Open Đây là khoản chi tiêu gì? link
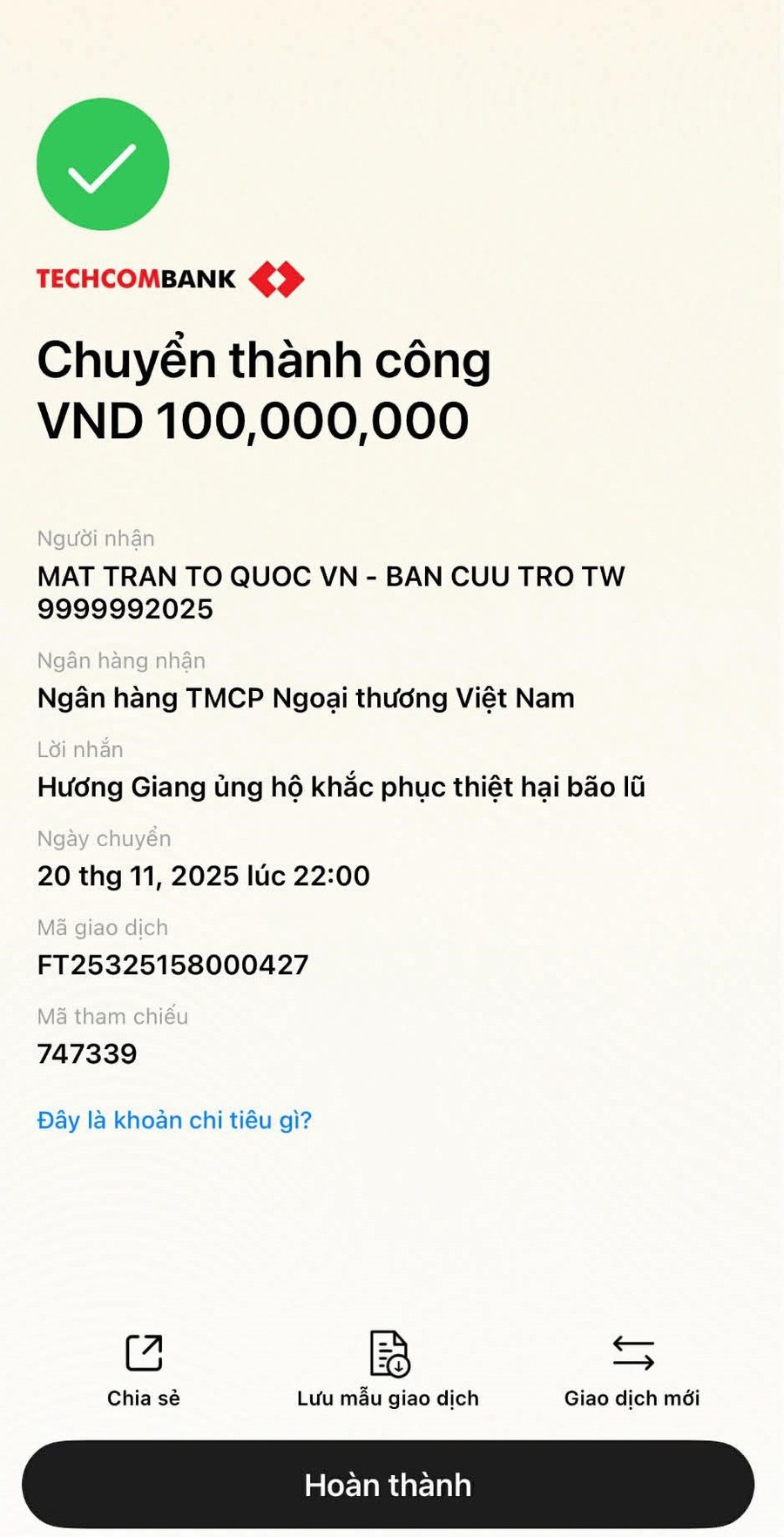Image resolution: width=784 pixels, height=1537 pixels. 174,1121
